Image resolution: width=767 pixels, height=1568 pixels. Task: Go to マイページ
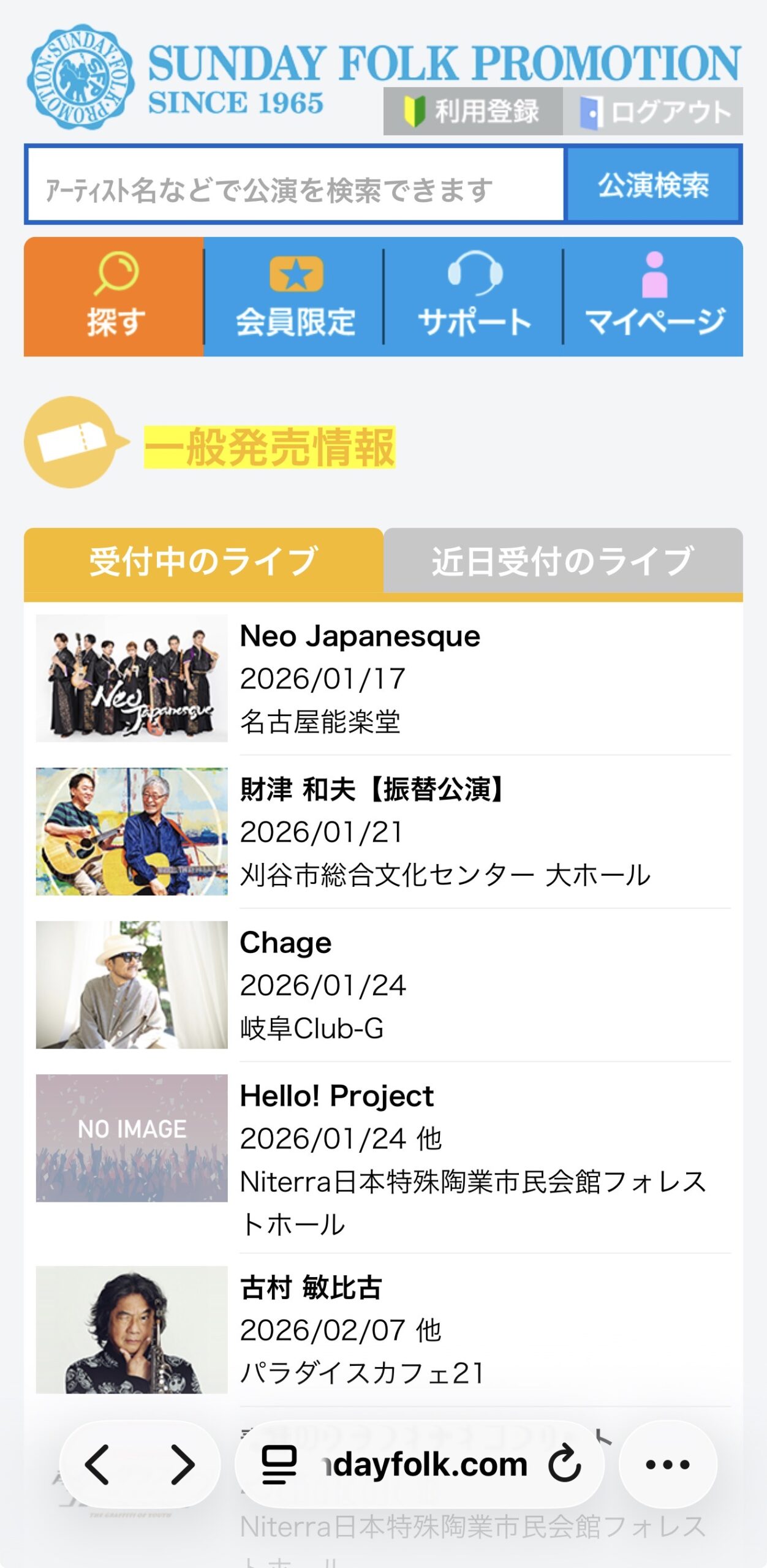[654, 297]
